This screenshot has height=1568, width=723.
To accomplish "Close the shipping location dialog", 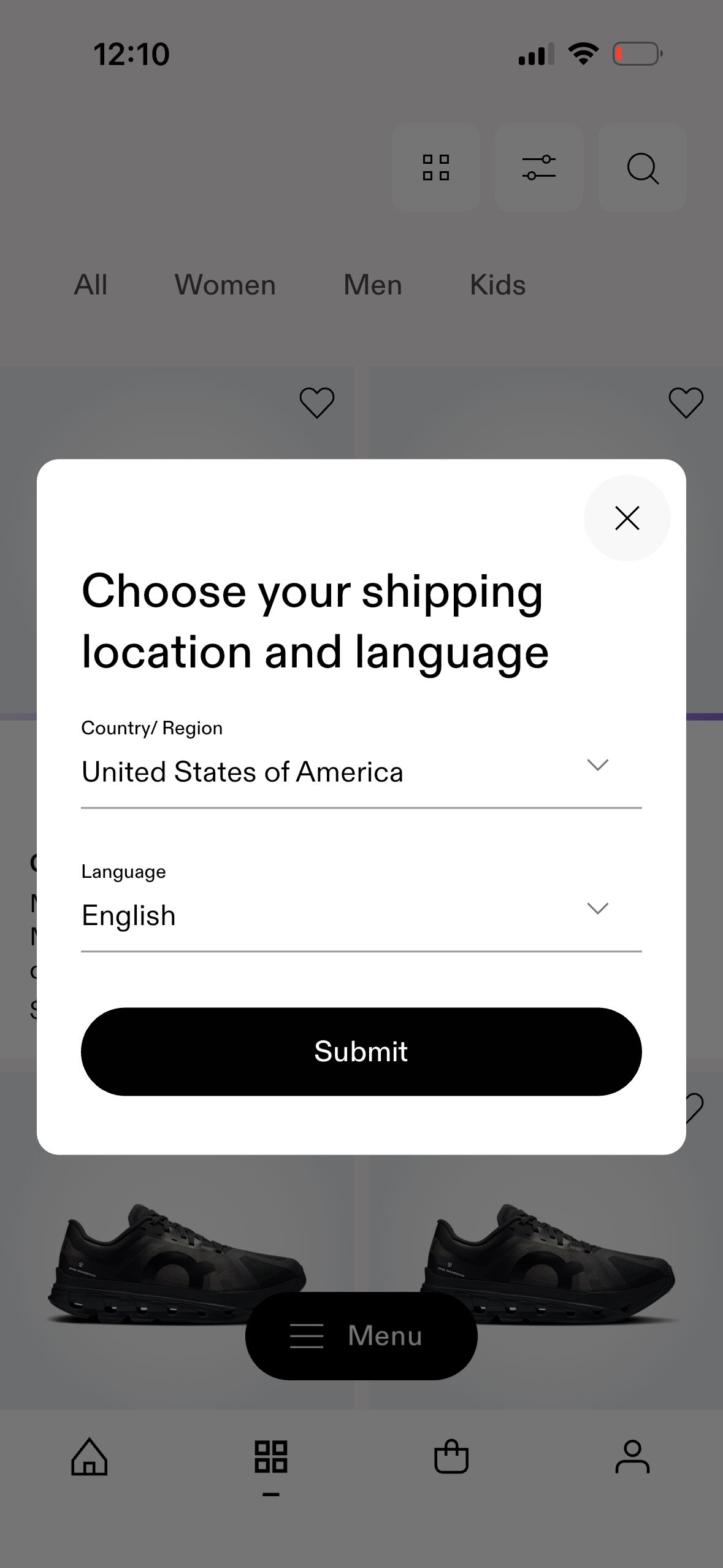I will point(627,518).
